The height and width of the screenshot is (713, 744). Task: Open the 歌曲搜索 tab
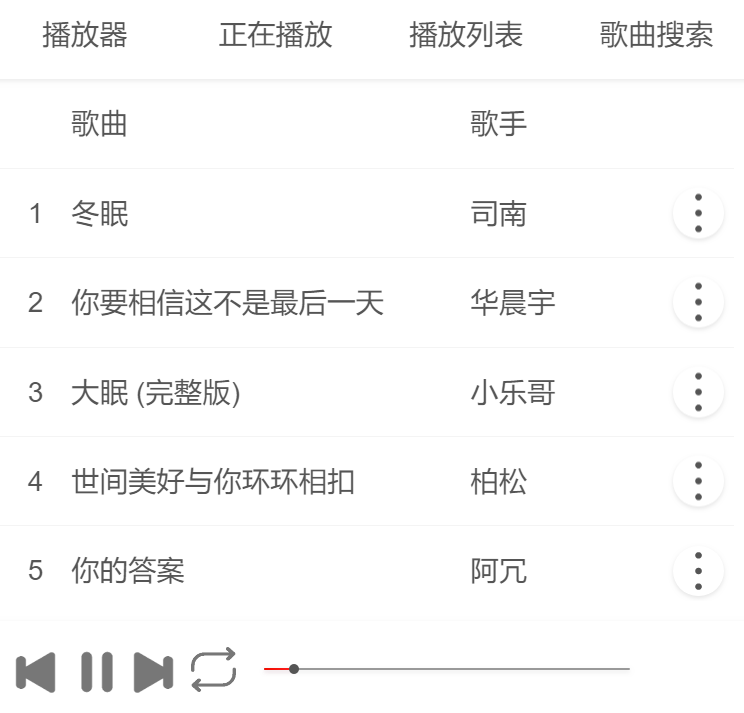pos(656,36)
